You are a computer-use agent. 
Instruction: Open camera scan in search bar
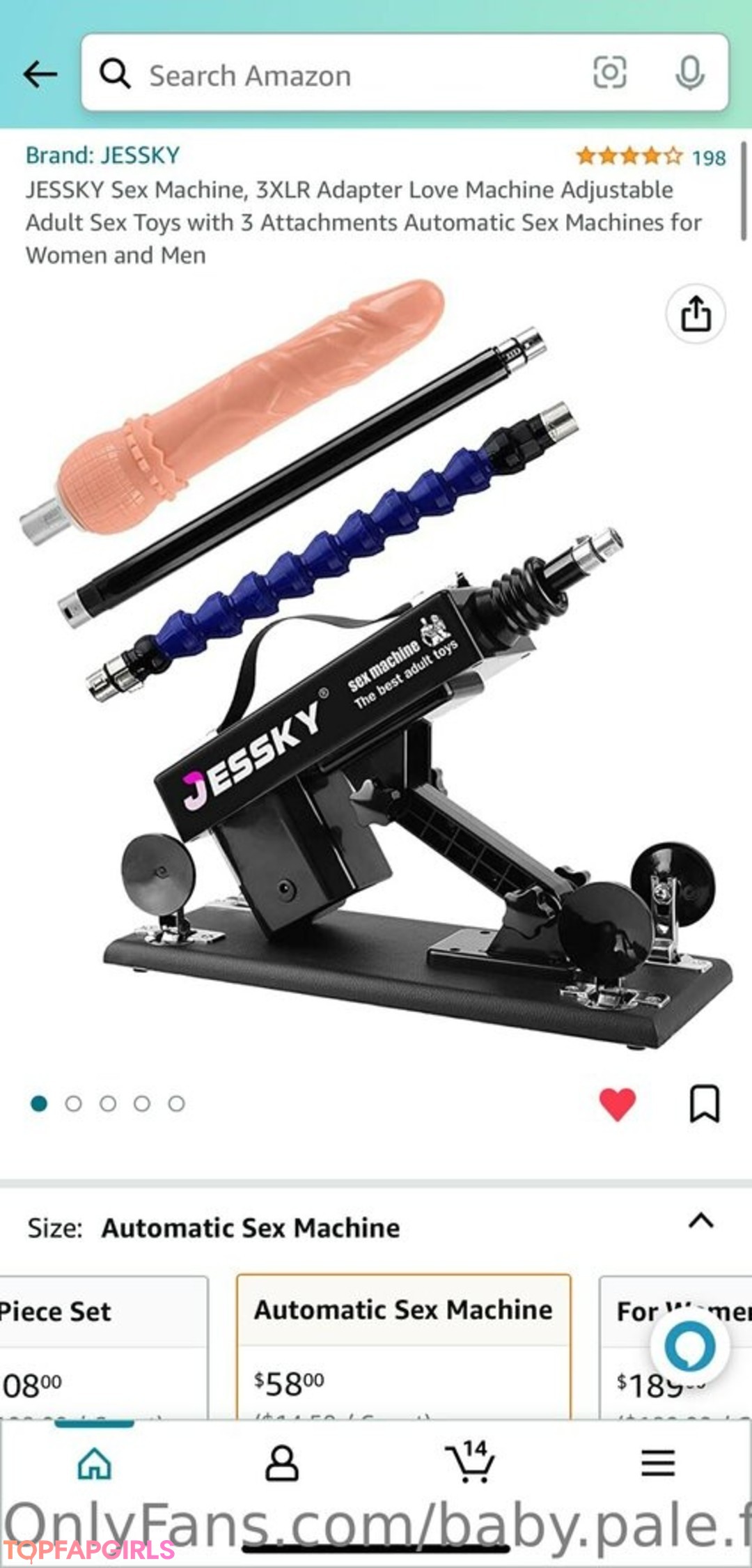pos(609,72)
